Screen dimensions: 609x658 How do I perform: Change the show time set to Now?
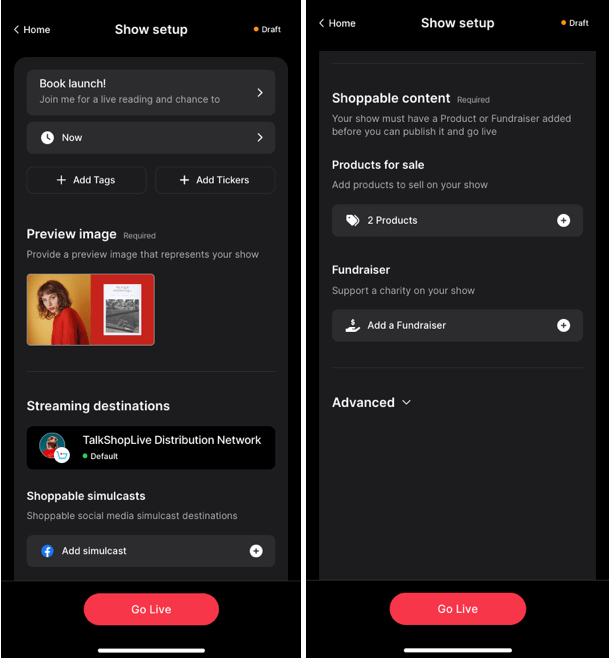[150, 137]
